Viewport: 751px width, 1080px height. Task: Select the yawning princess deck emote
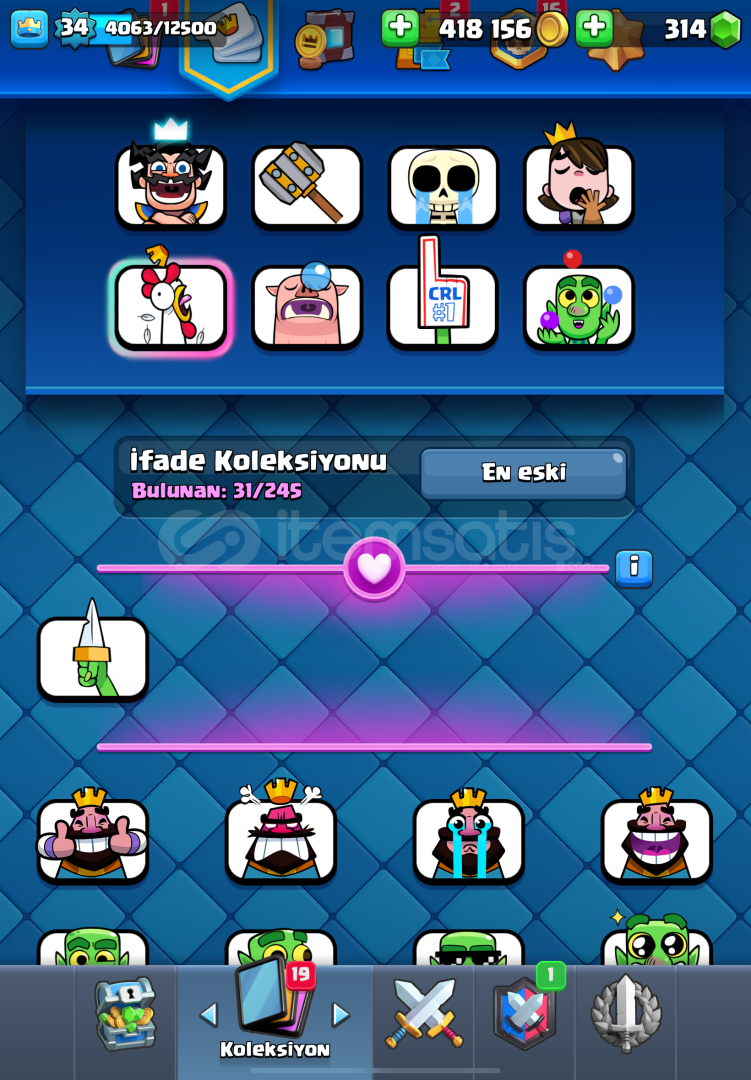click(x=579, y=186)
